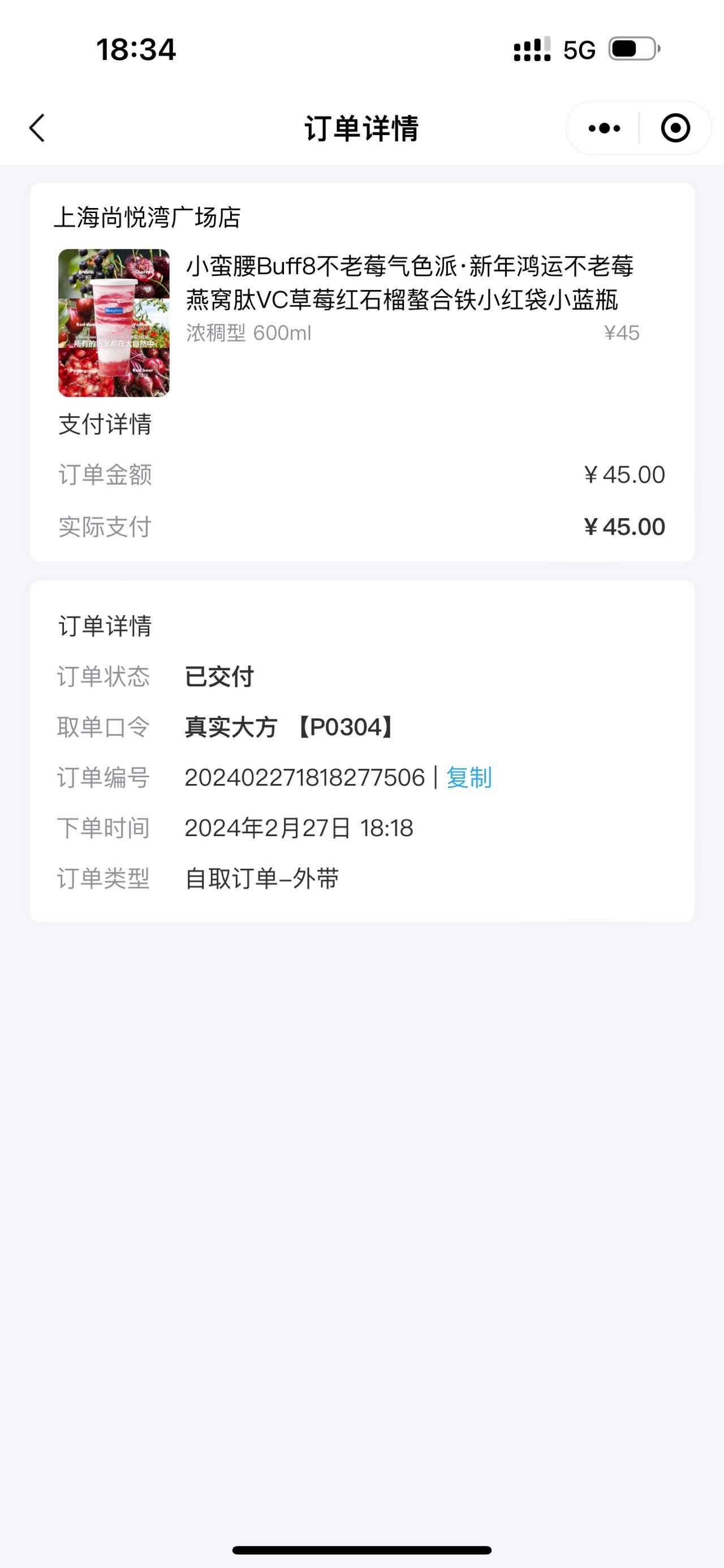The height and width of the screenshot is (1568, 724).
Task: Tap 复制 to copy the order number
Action: click(x=469, y=777)
